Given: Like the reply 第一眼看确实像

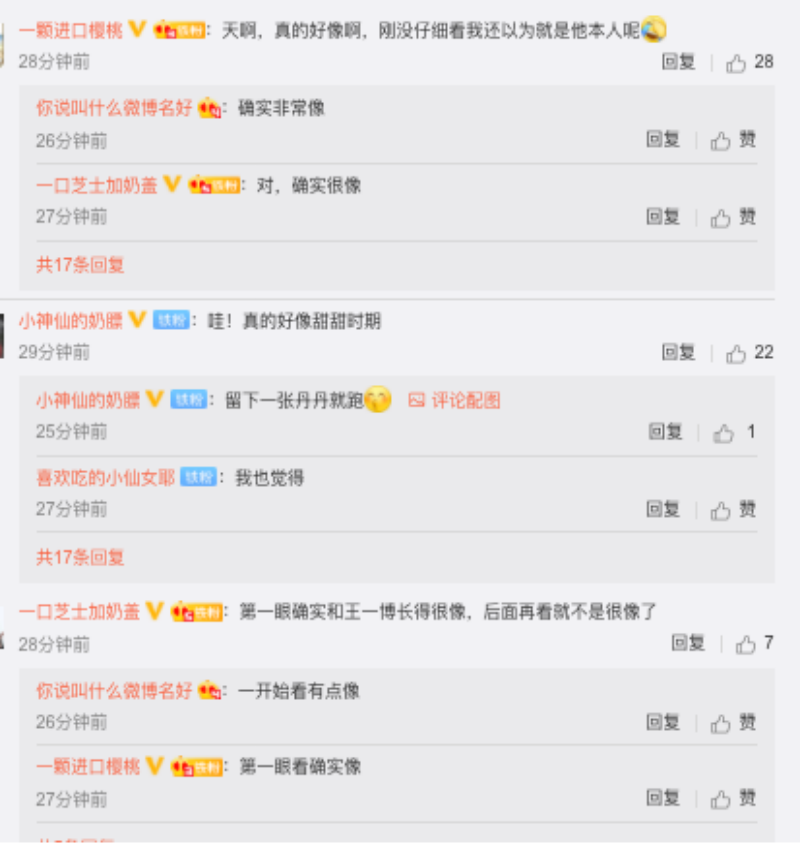Looking at the screenshot, I should pyautogui.click(x=721, y=799).
